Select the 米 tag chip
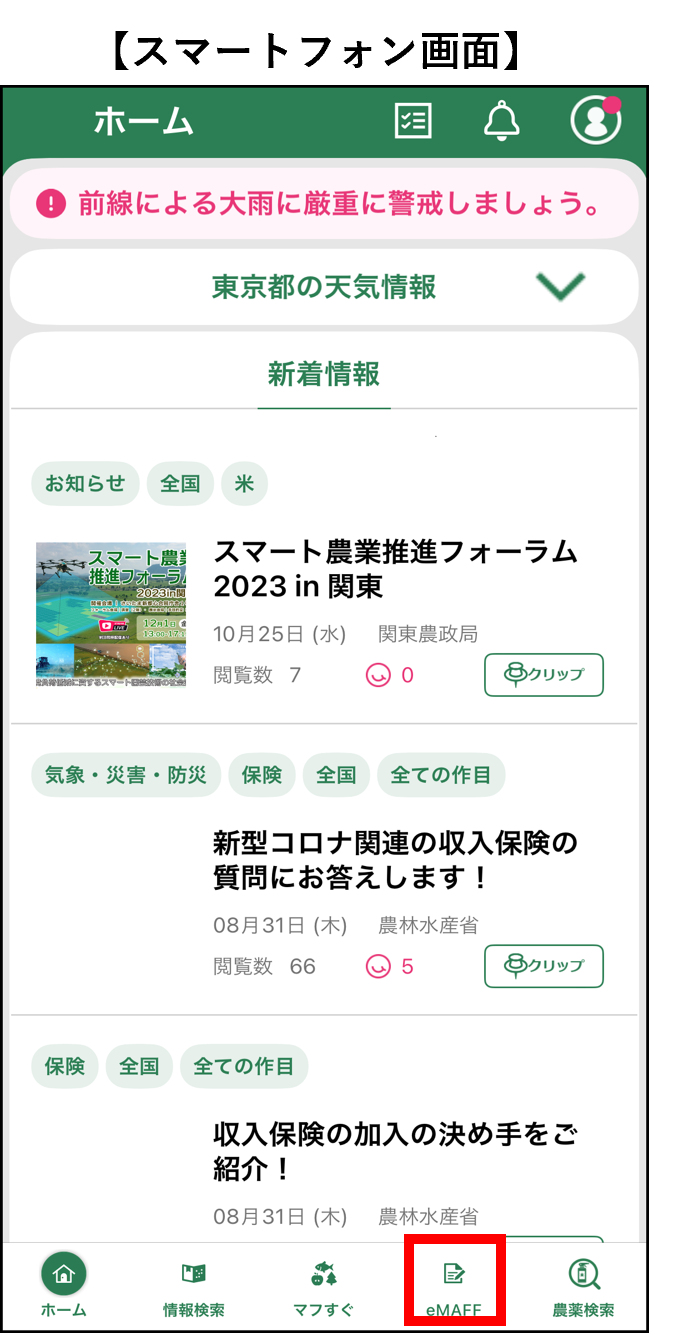687x1333 pixels. click(x=244, y=484)
